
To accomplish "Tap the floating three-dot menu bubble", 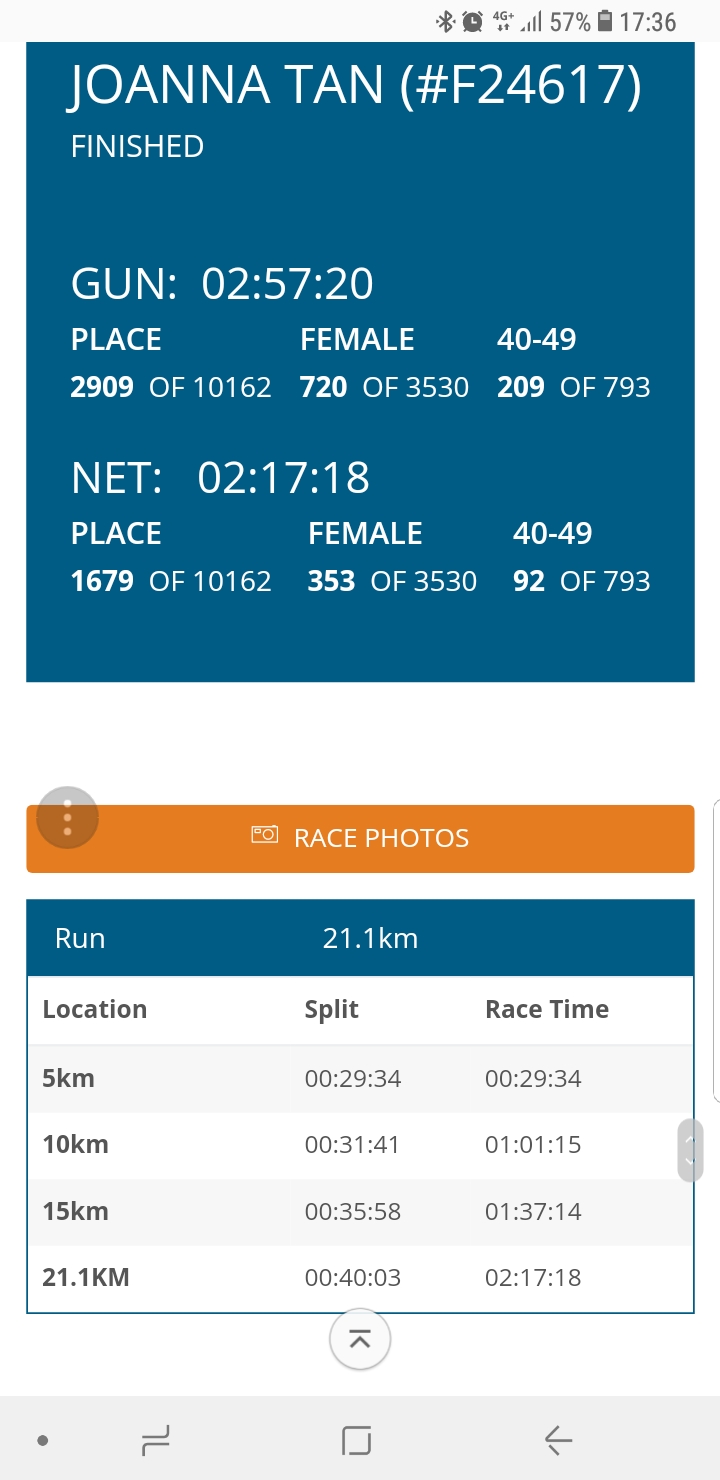I will coord(67,818).
